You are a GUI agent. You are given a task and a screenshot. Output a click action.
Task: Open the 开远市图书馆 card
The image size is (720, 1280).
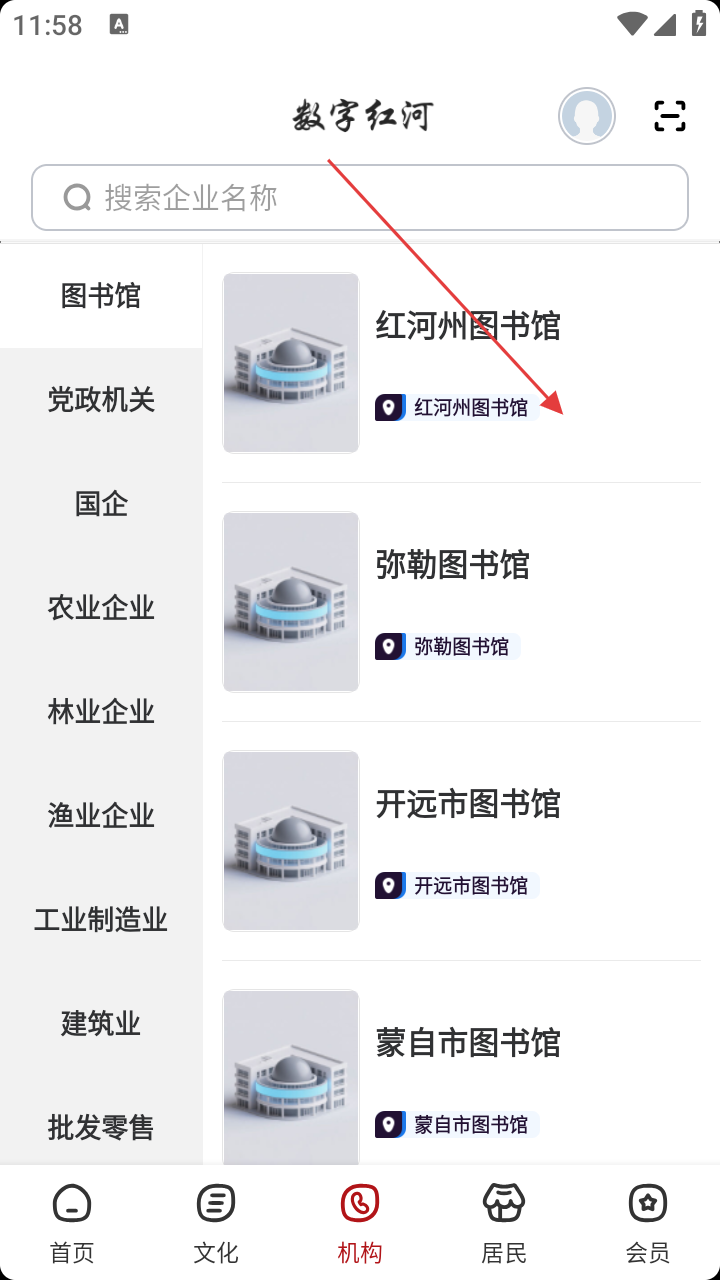click(460, 840)
